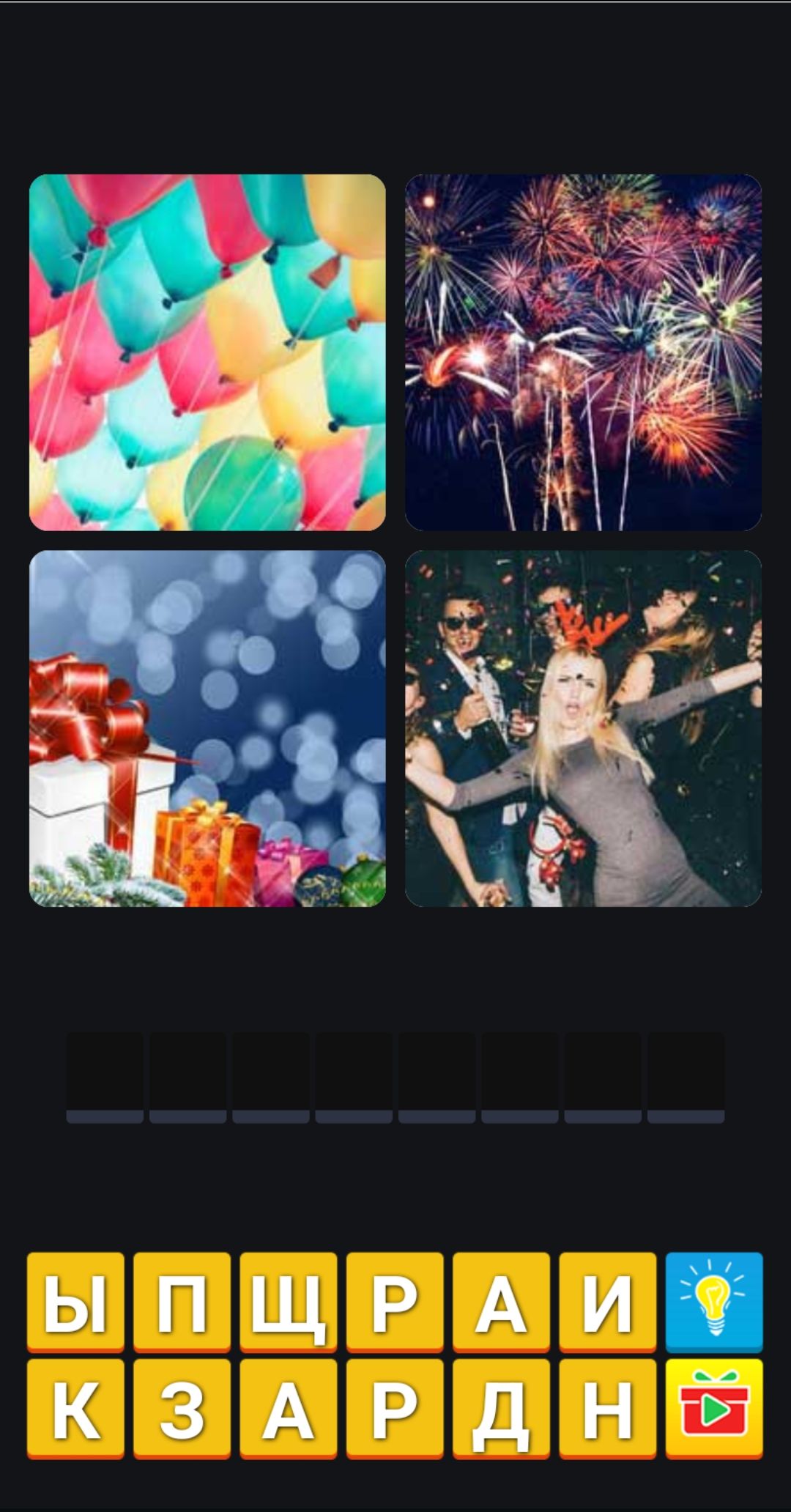This screenshot has width=791, height=1512.
Task: Open the gift video reward button
Action: tap(714, 1408)
